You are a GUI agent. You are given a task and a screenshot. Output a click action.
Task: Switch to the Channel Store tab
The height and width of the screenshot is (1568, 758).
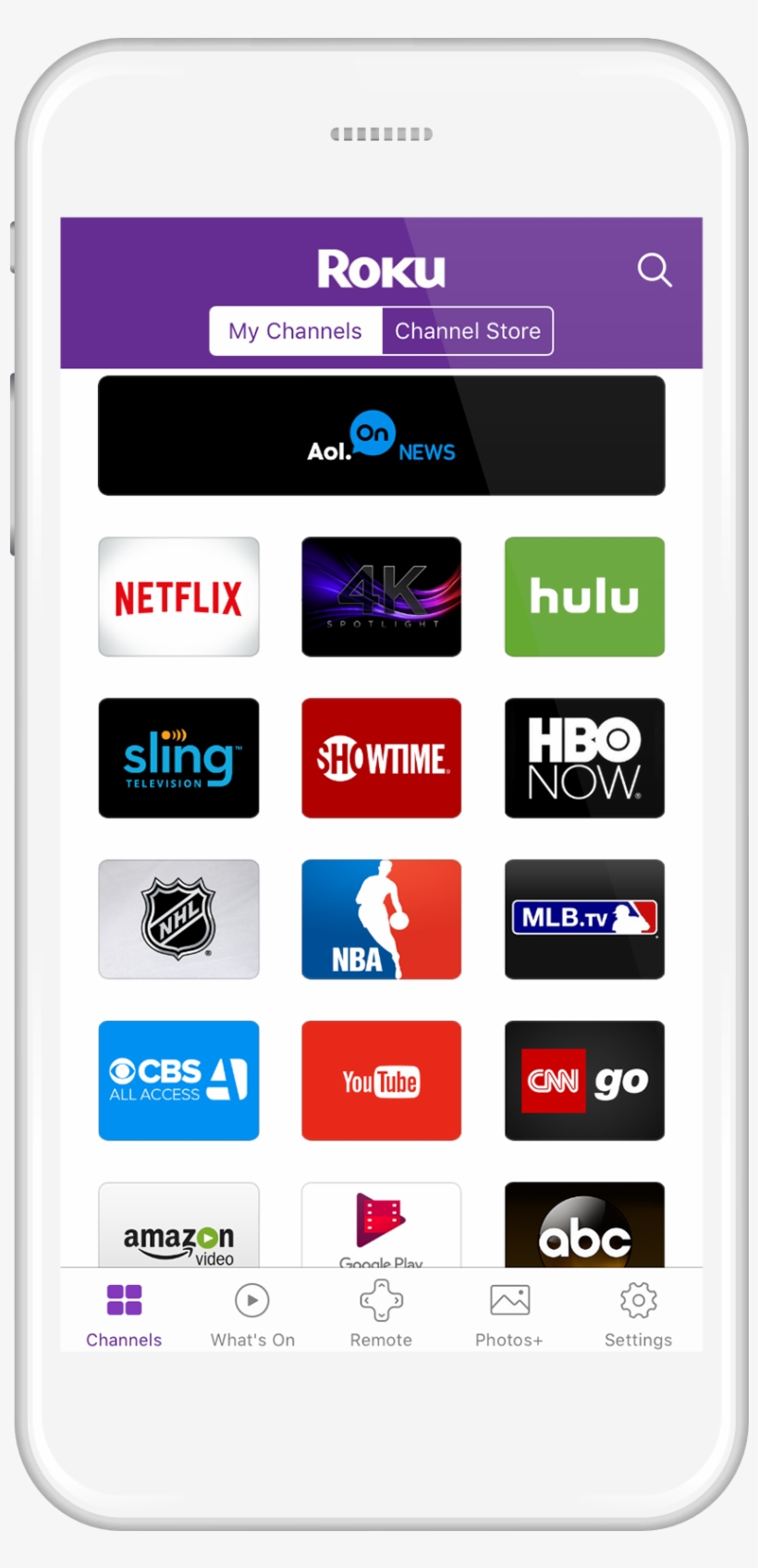tap(467, 330)
